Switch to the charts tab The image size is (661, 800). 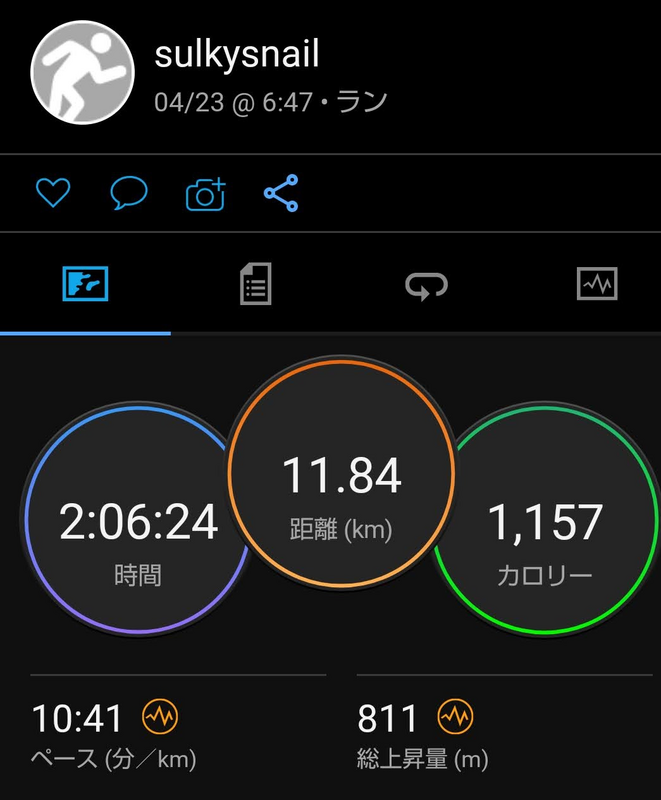(597, 283)
